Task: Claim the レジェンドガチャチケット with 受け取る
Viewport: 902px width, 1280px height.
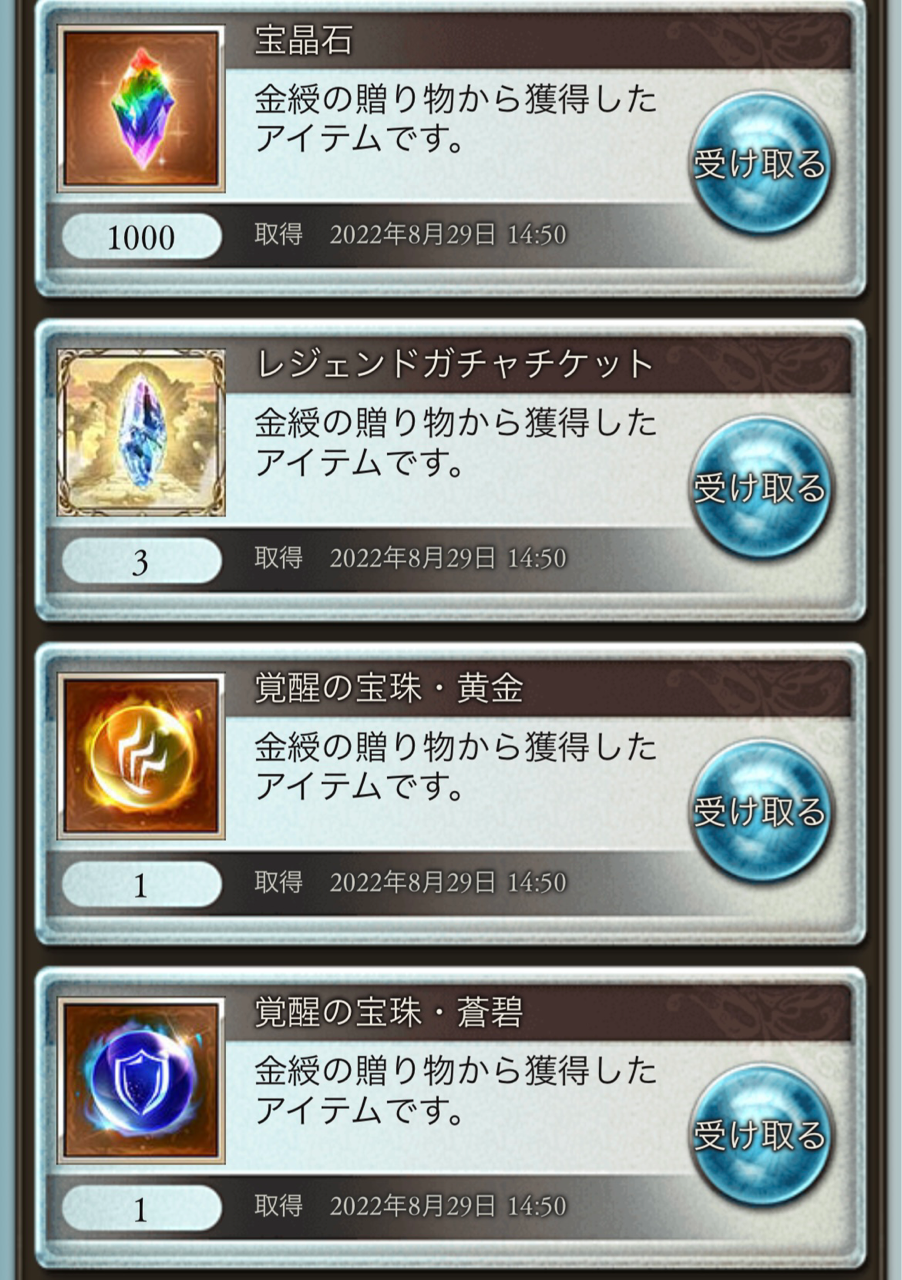Action: (x=761, y=487)
